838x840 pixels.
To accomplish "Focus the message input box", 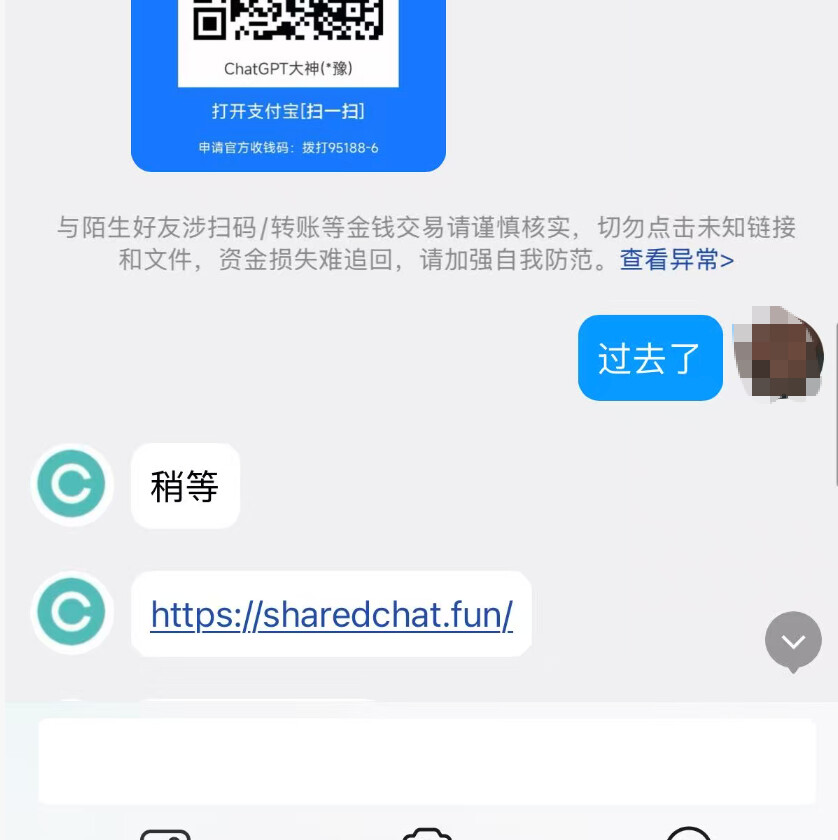I will tap(427, 761).
